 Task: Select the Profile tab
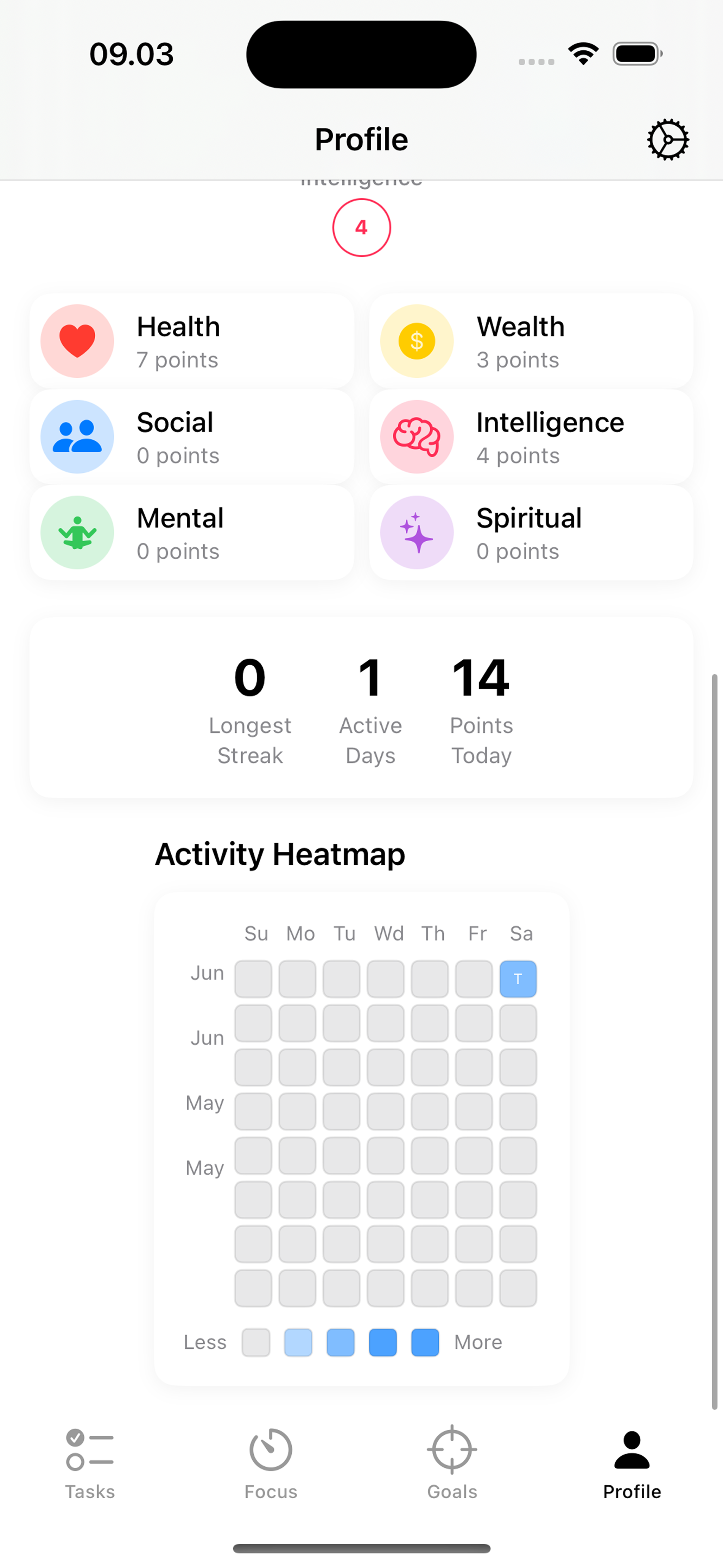pos(632,1463)
